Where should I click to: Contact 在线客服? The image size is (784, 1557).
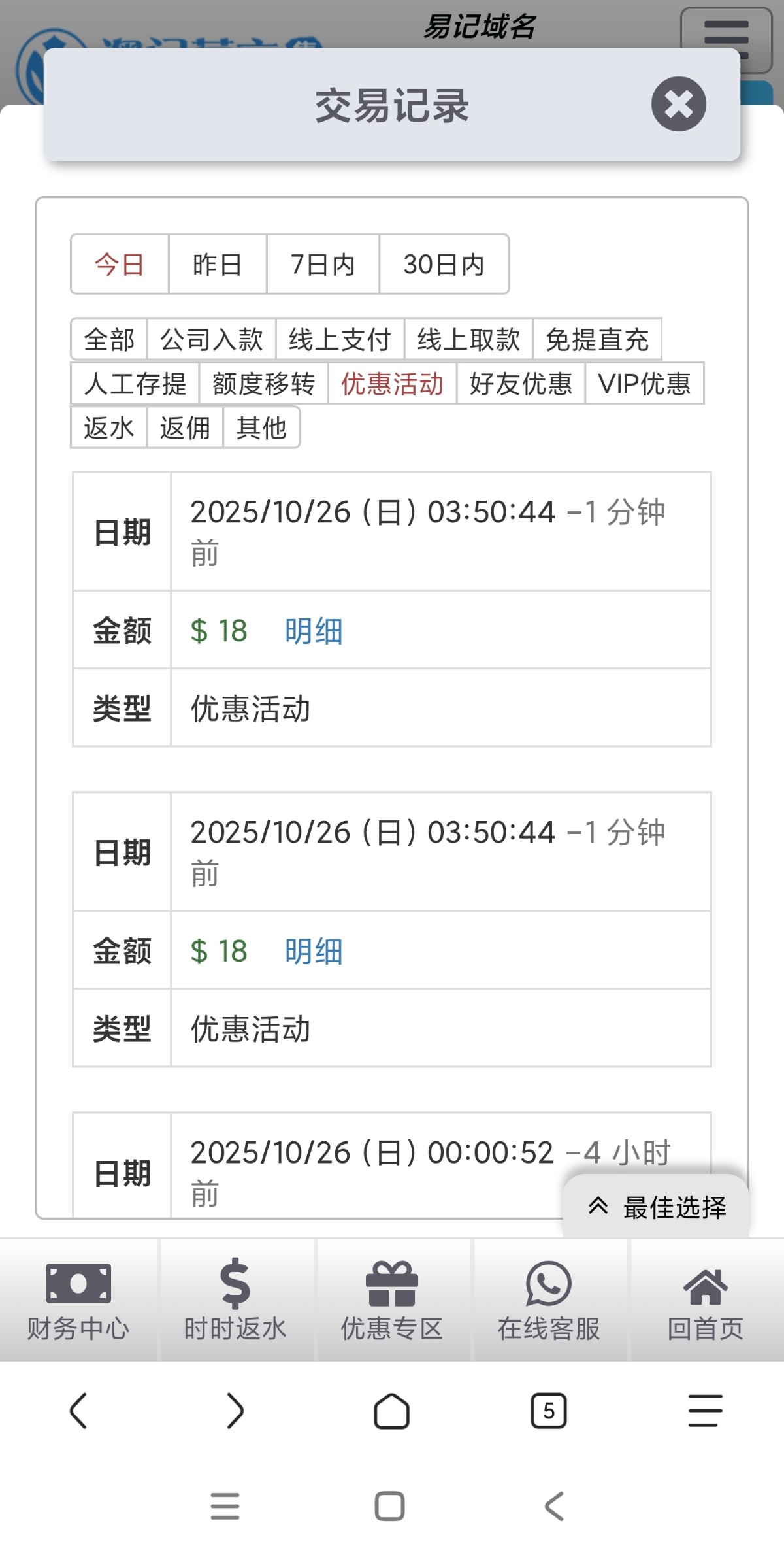pos(549,1299)
